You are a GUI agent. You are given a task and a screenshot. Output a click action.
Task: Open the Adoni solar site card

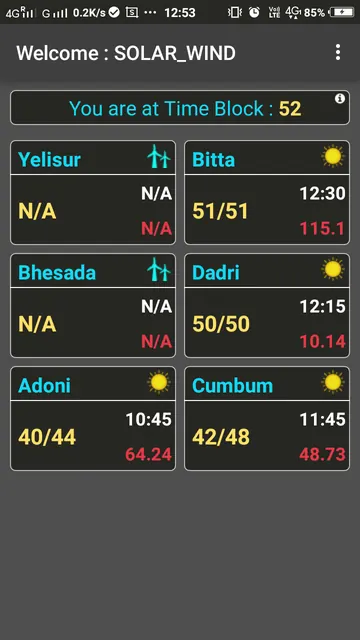(93, 419)
